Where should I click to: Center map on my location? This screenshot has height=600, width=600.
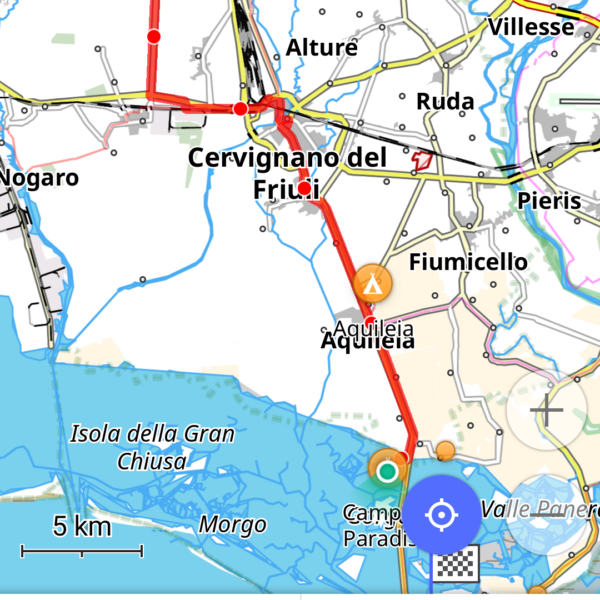[x=441, y=515]
